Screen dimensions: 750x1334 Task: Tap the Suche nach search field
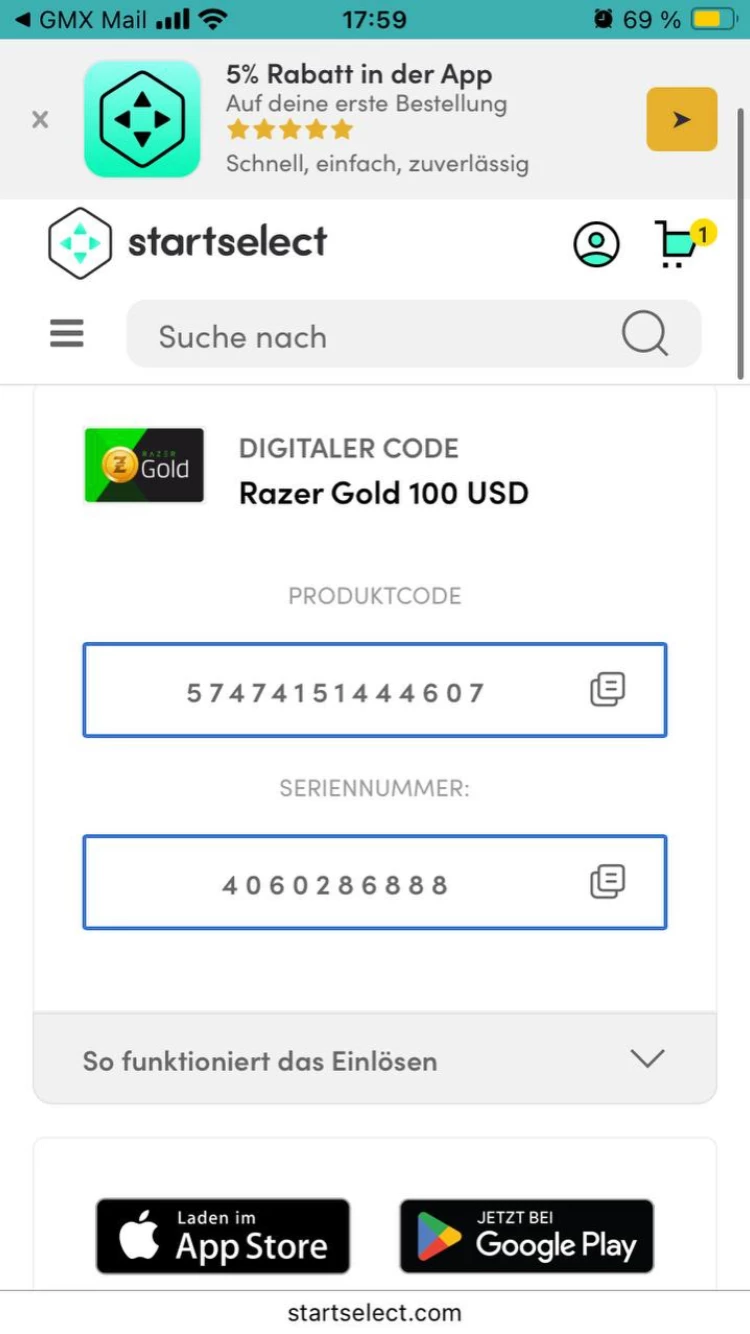click(x=380, y=336)
